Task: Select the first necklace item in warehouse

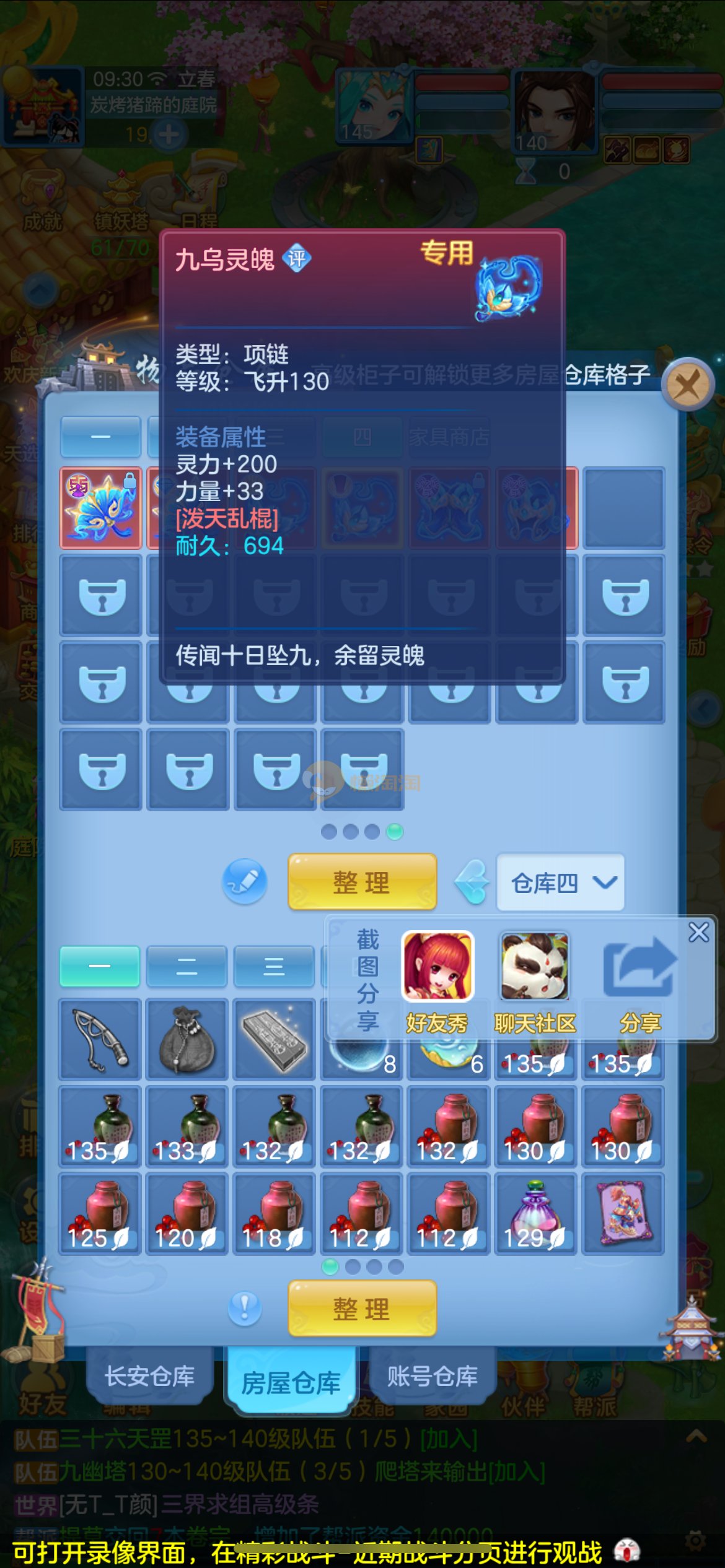Action: (x=100, y=508)
